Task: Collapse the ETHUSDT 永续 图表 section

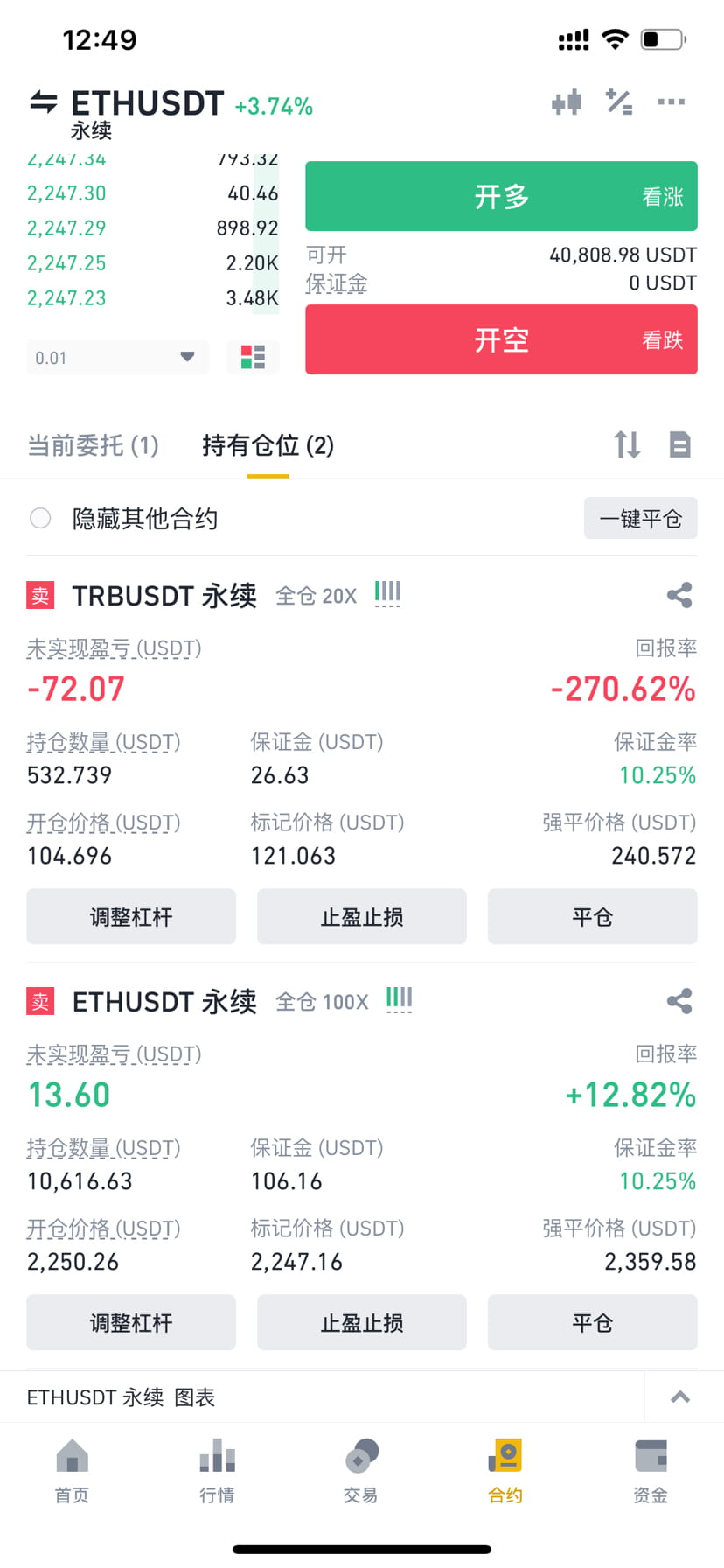Action: pyautogui.click(x=681, y=1396)
